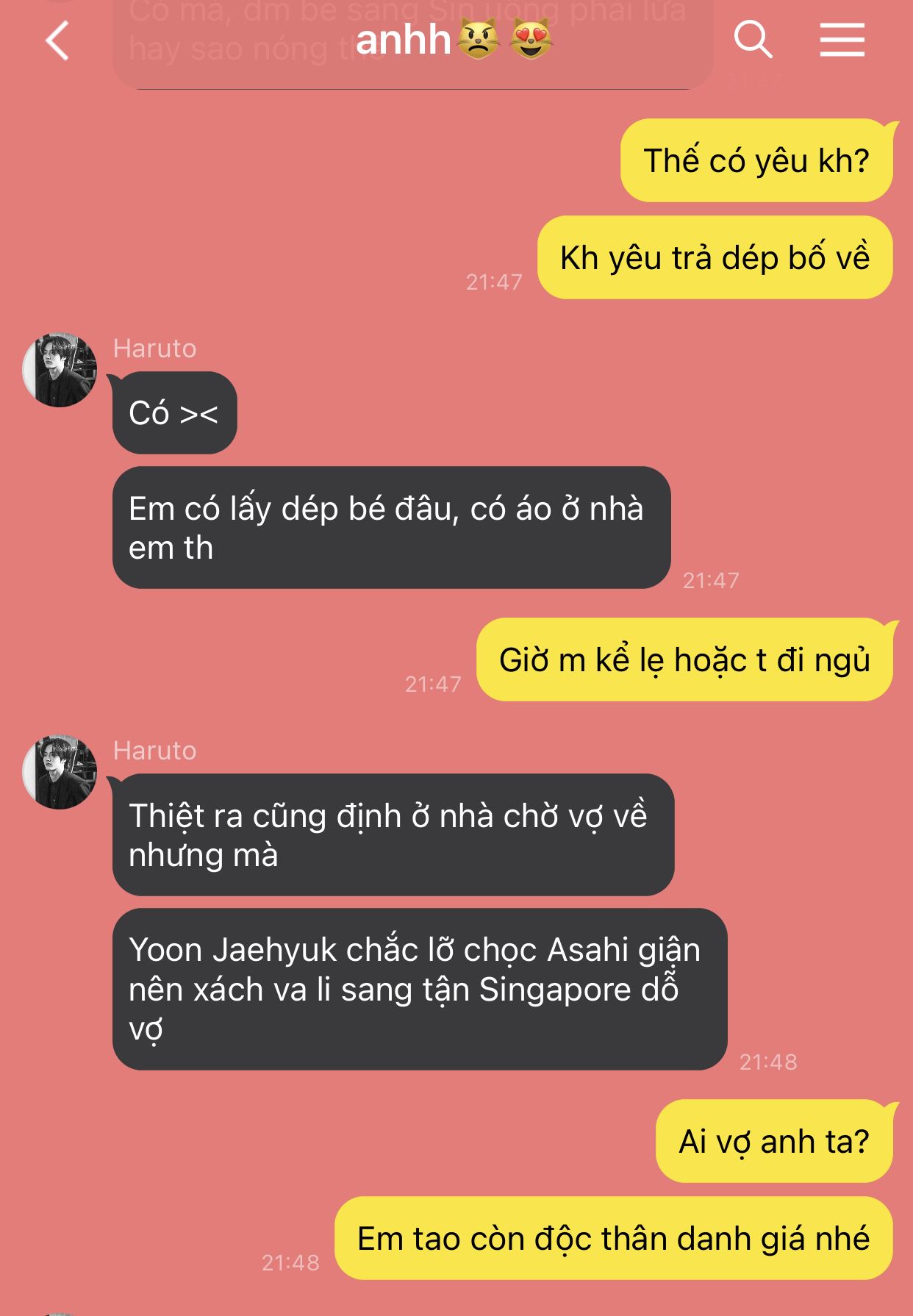The image size is (913, 1316).
Task: Open the chat menu
Action: point(842,40)
